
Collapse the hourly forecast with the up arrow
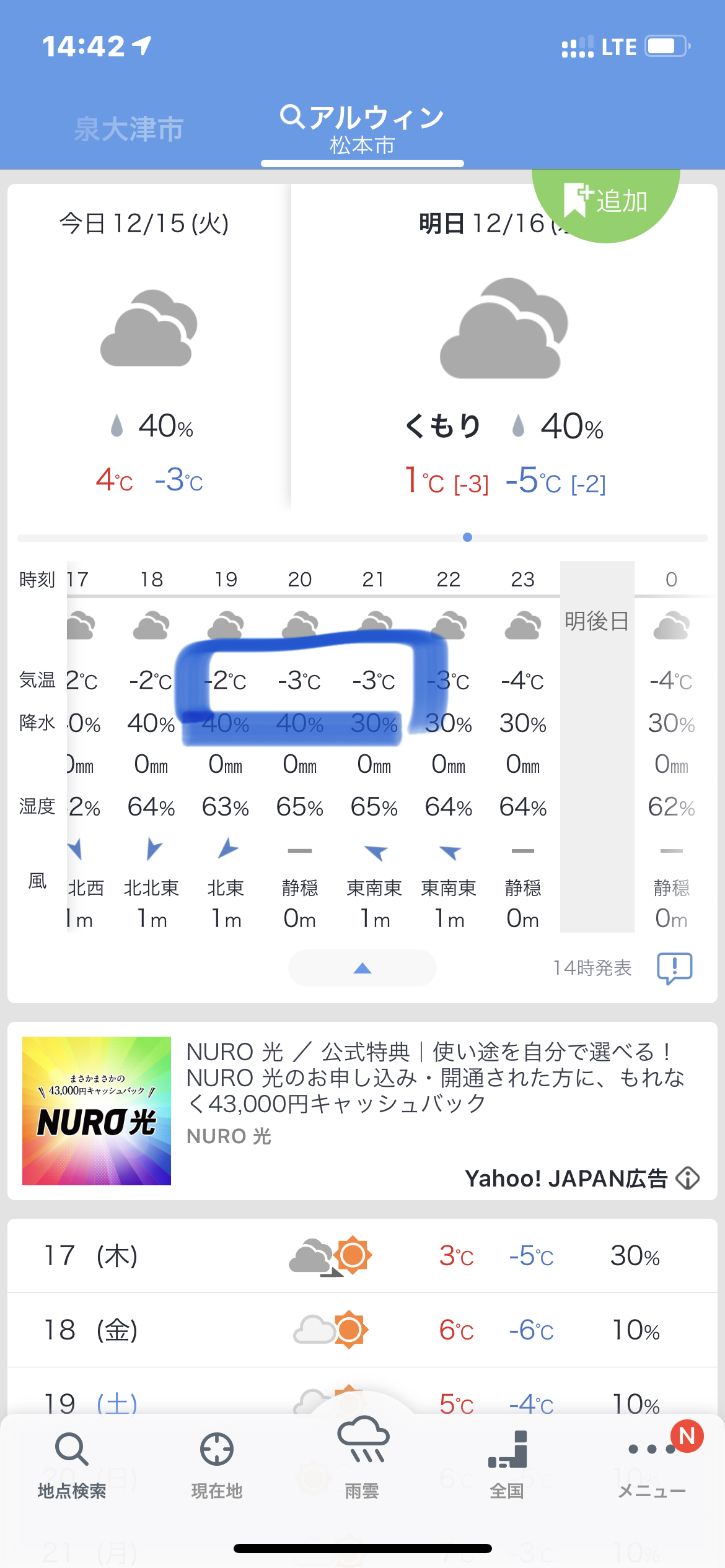[362, 968]
